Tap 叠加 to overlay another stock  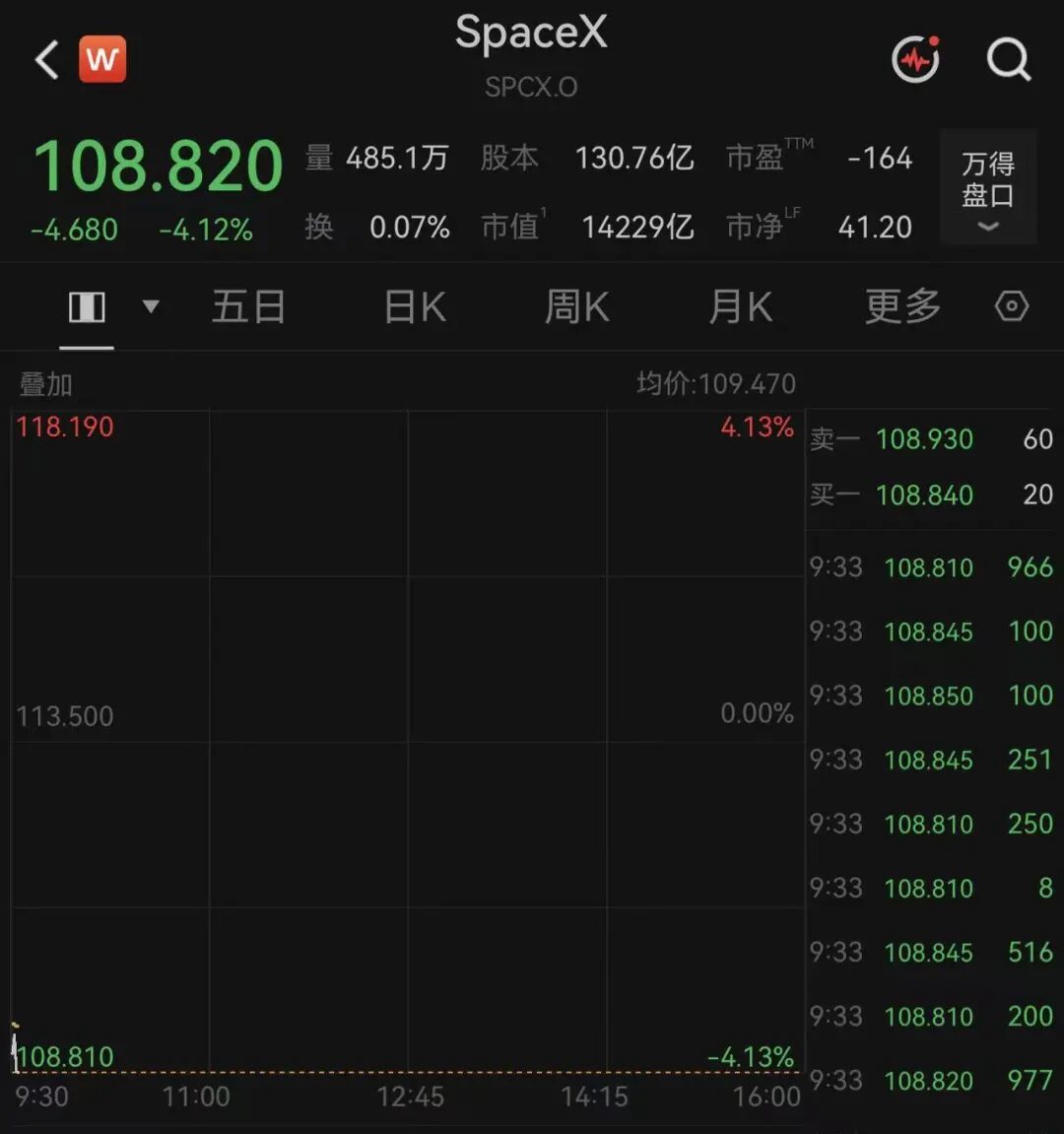tap(45, 384)
